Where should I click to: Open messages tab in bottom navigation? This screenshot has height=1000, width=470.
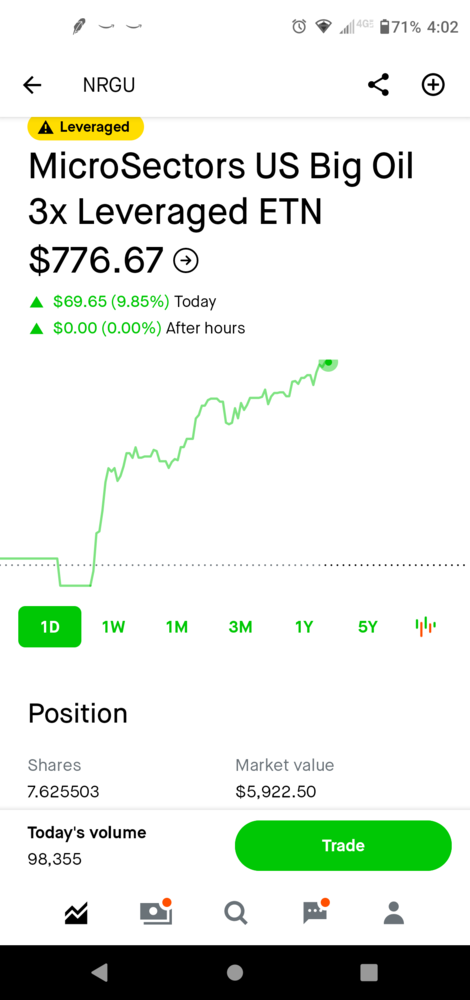315,911
